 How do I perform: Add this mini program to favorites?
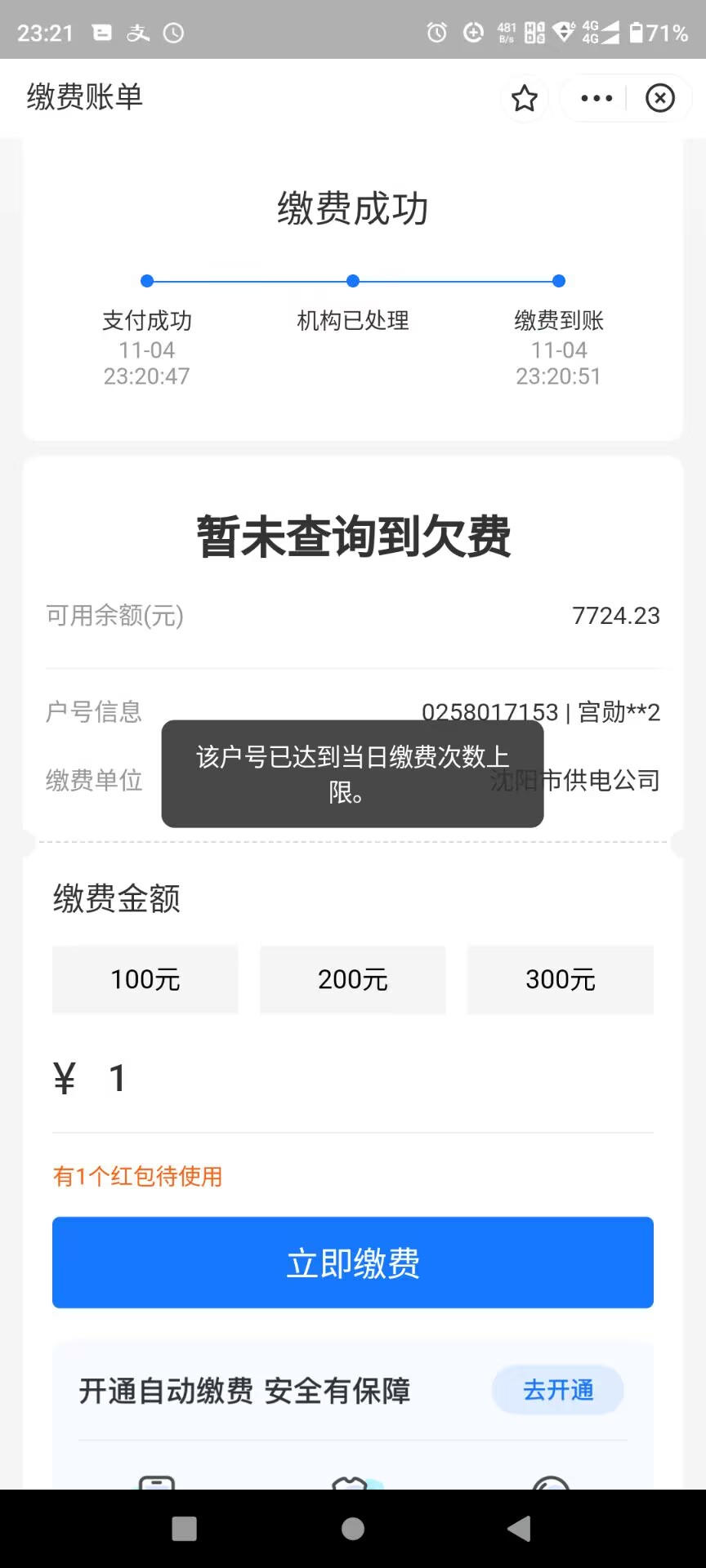[x=524, y=99]
